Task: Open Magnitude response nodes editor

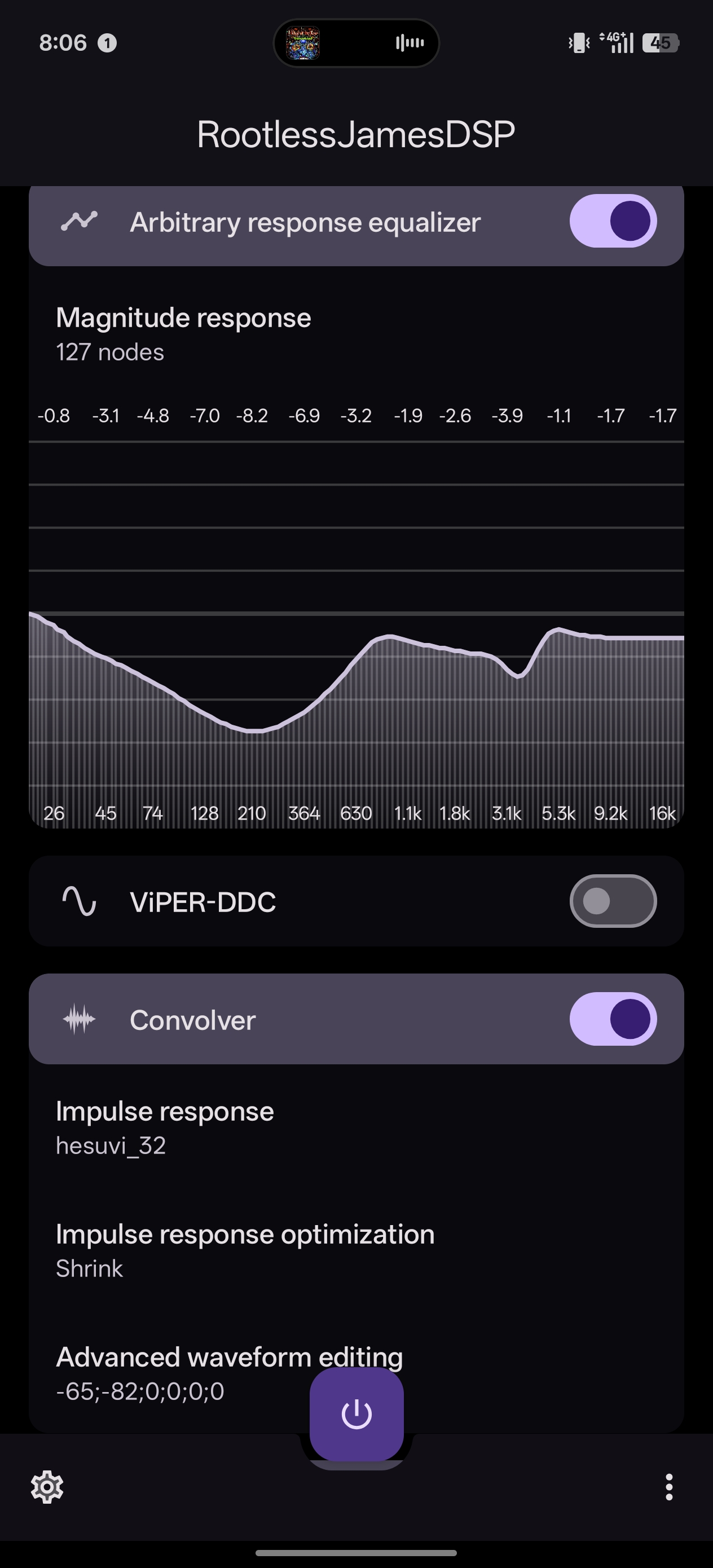Action: coord(183,333)
